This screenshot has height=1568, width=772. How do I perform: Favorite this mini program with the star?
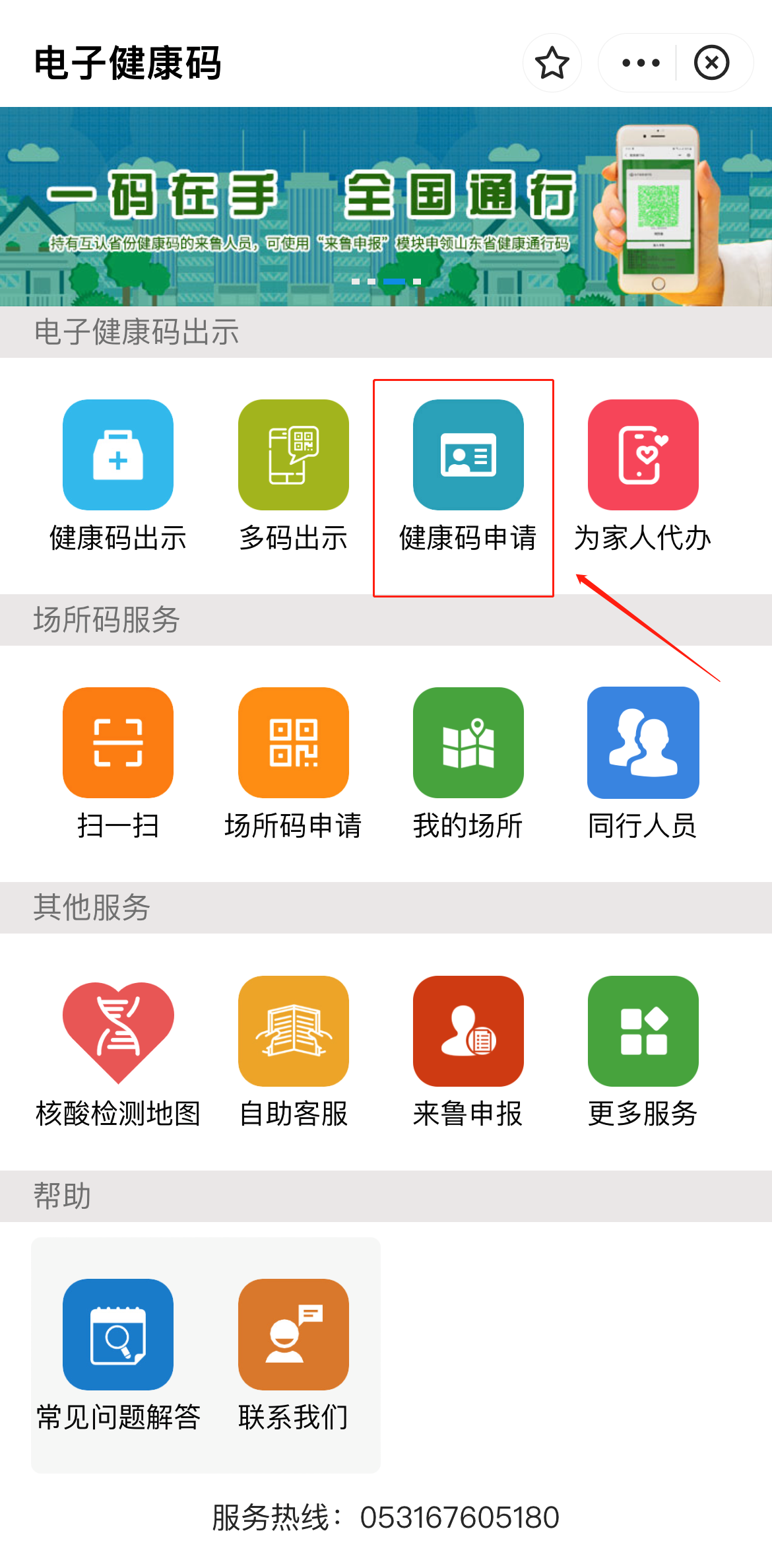tap(552, 63)
